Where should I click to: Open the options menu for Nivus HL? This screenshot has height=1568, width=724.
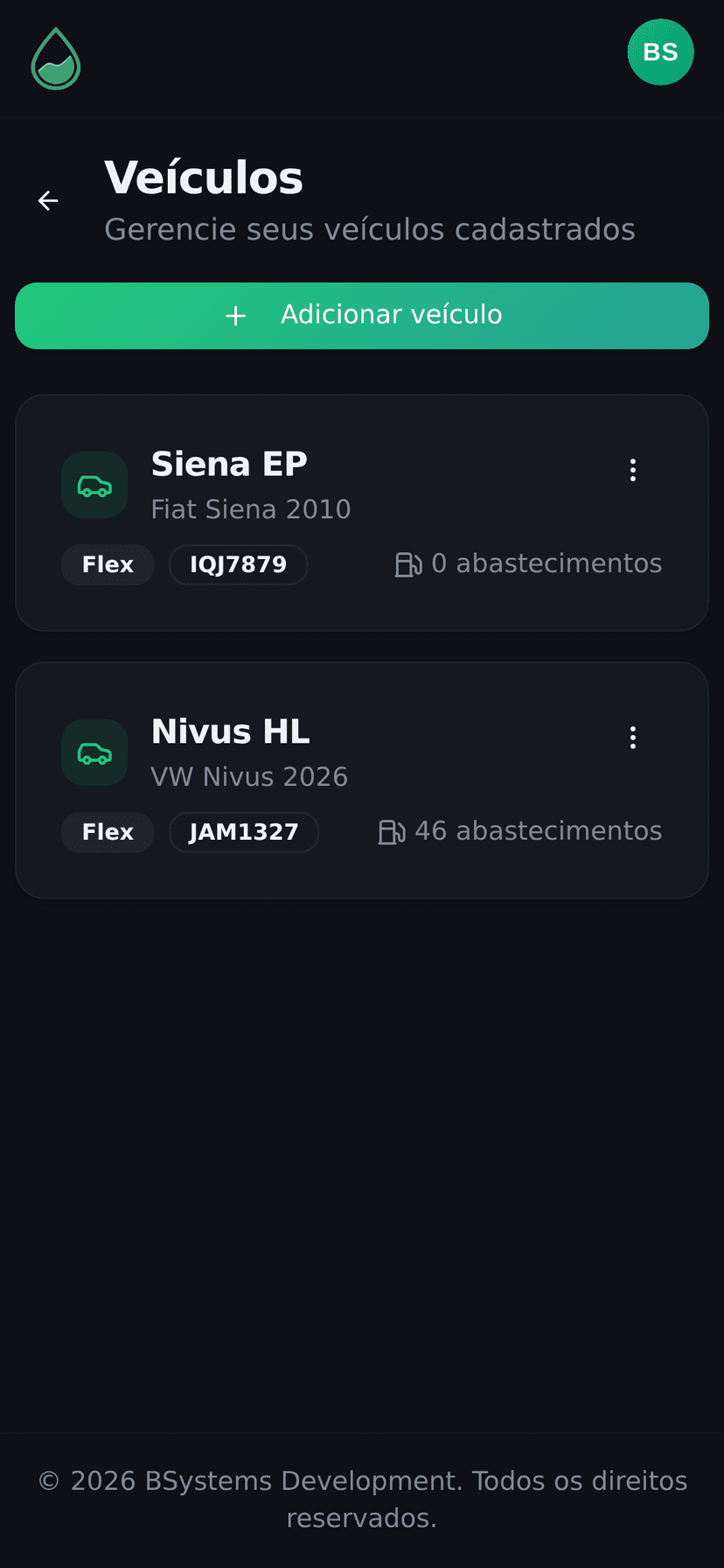[x=632, y=738]
